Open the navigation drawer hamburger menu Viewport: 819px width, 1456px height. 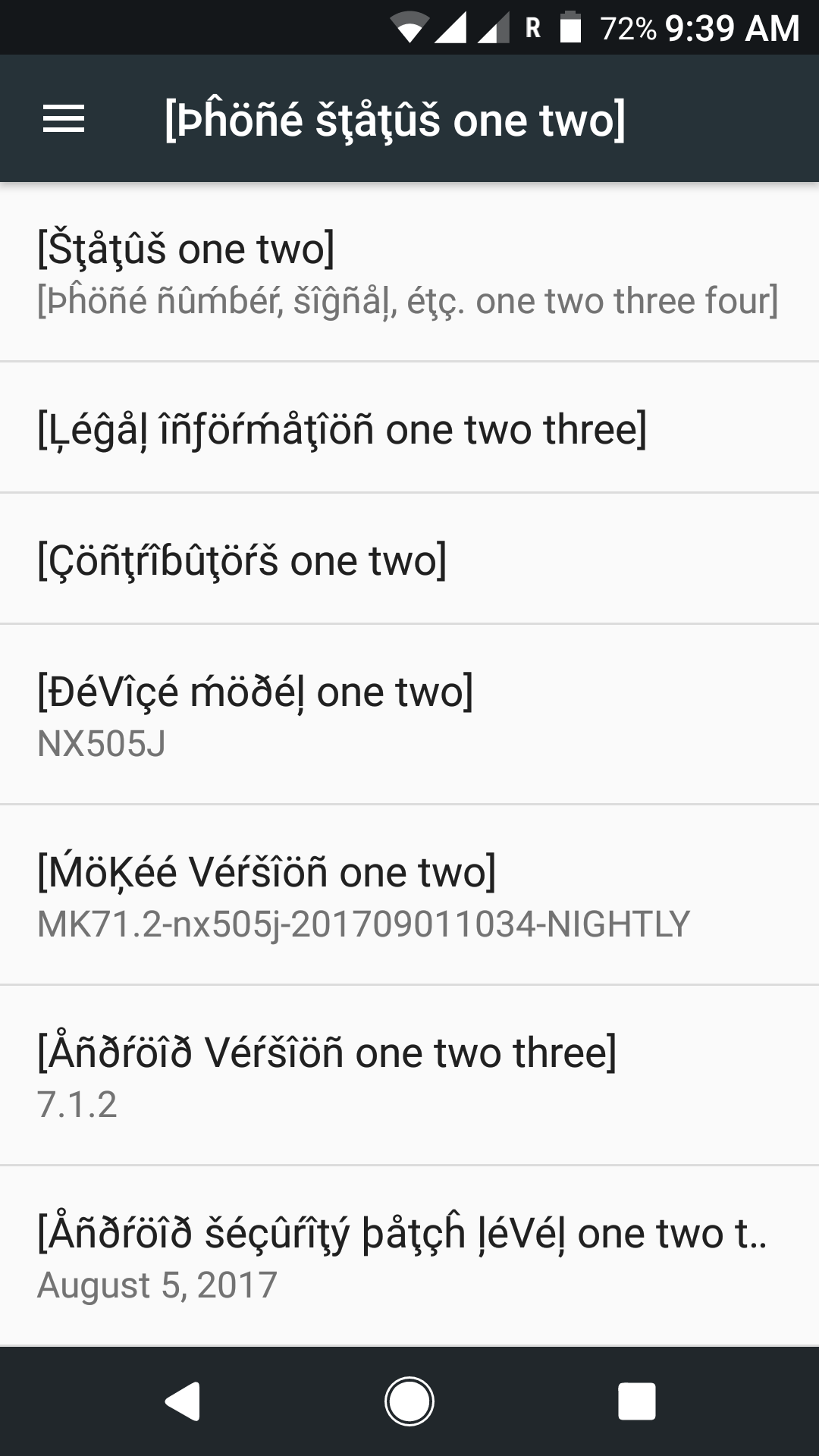pyautogui.click(x=64, y=119)
